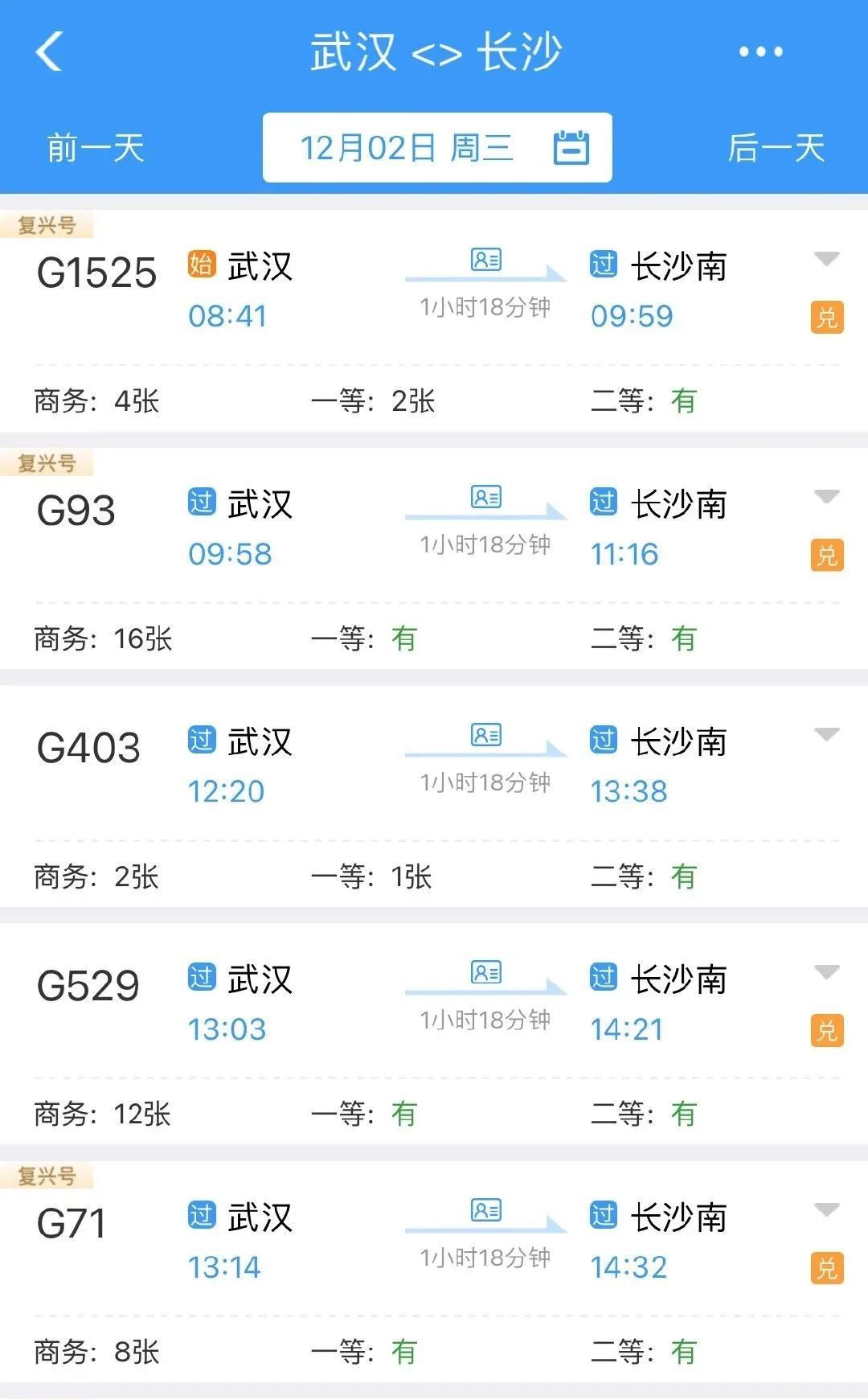Switch to the previous day (前一天)
This screenshot has width=868, height=1400.
[96, 149]
